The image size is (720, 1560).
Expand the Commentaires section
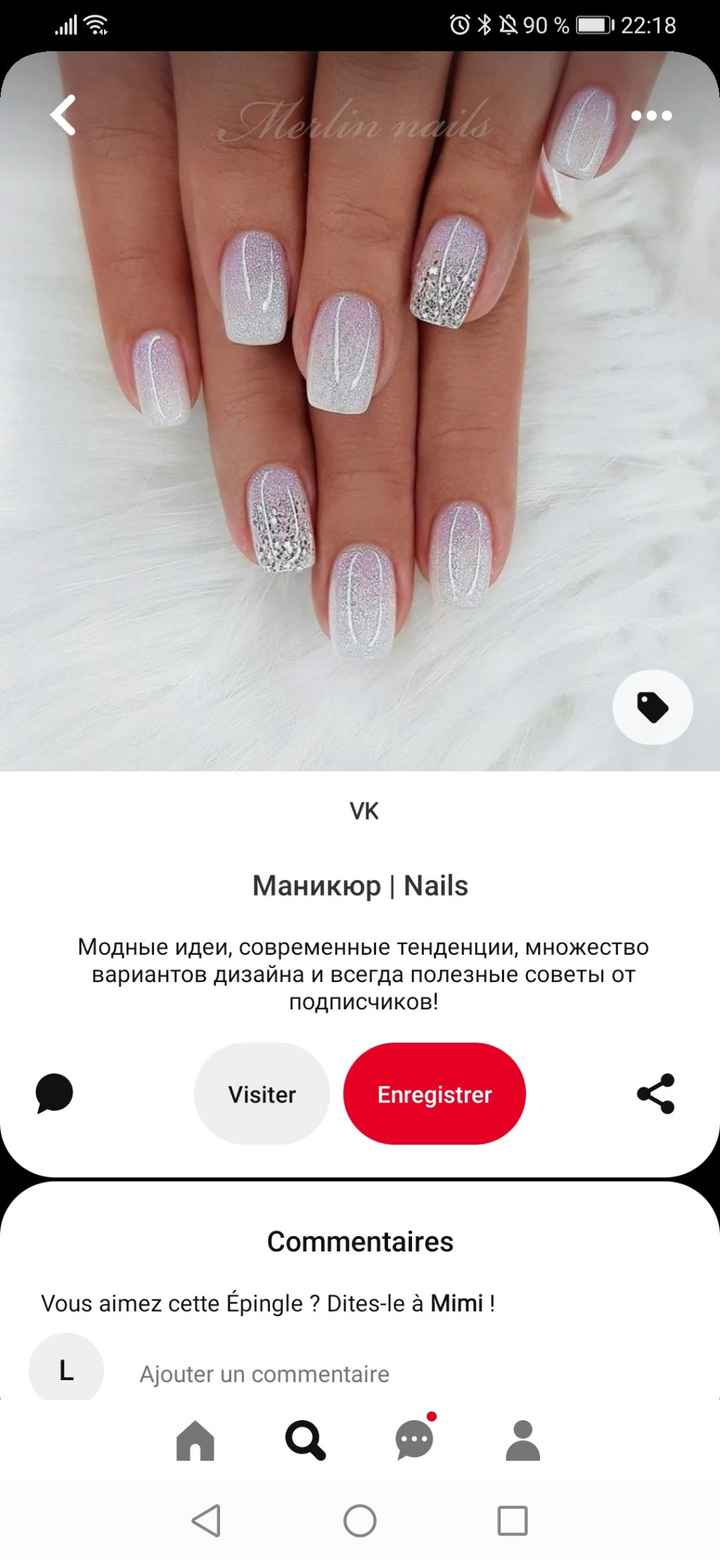[360, 1241]
